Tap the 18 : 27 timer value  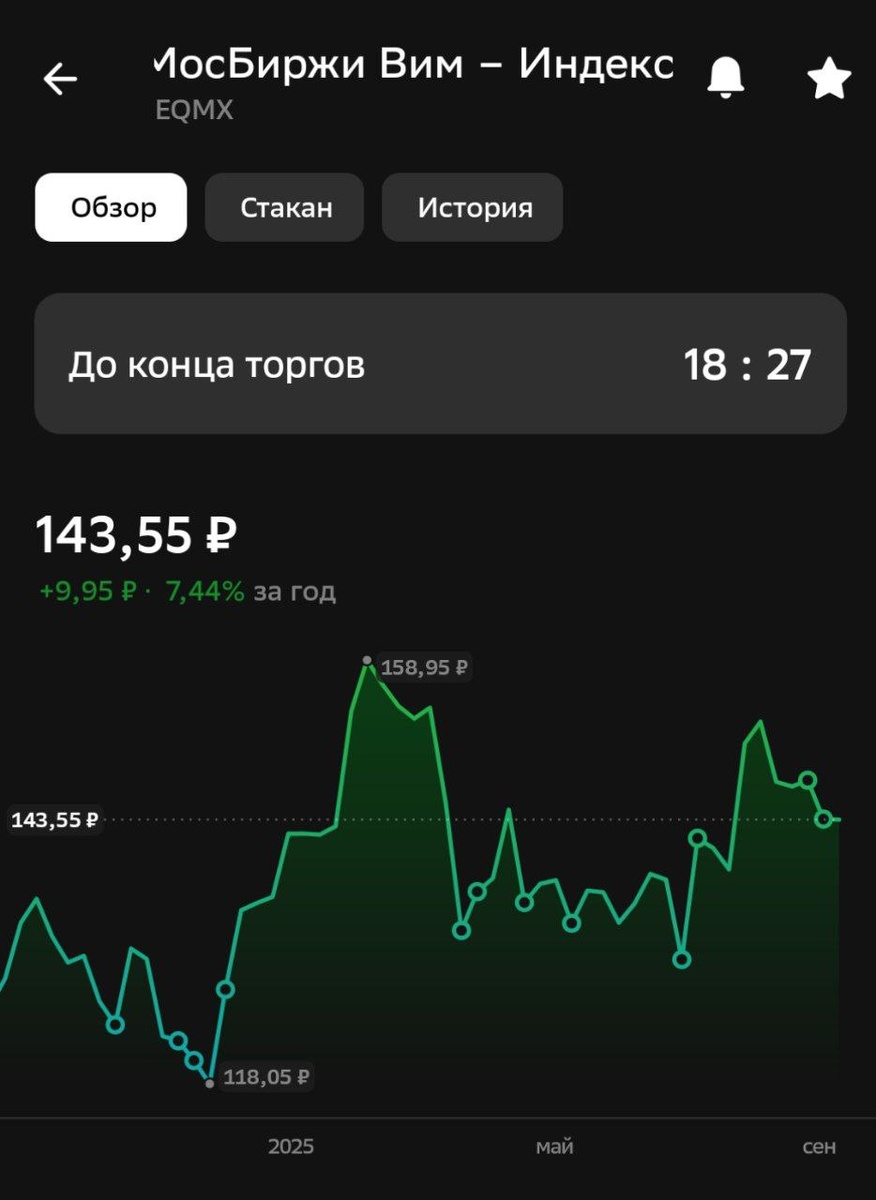click(x=748, y=364)
